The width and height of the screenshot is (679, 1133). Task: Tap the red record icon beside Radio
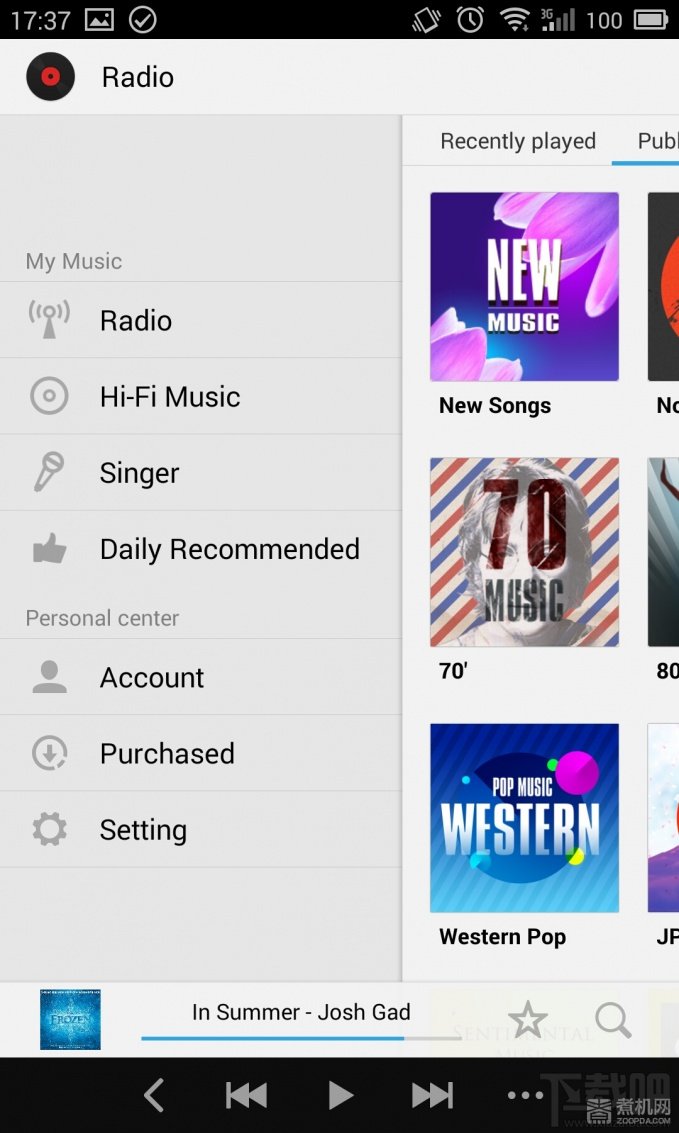pyautogui.click(x=51, y=77)
